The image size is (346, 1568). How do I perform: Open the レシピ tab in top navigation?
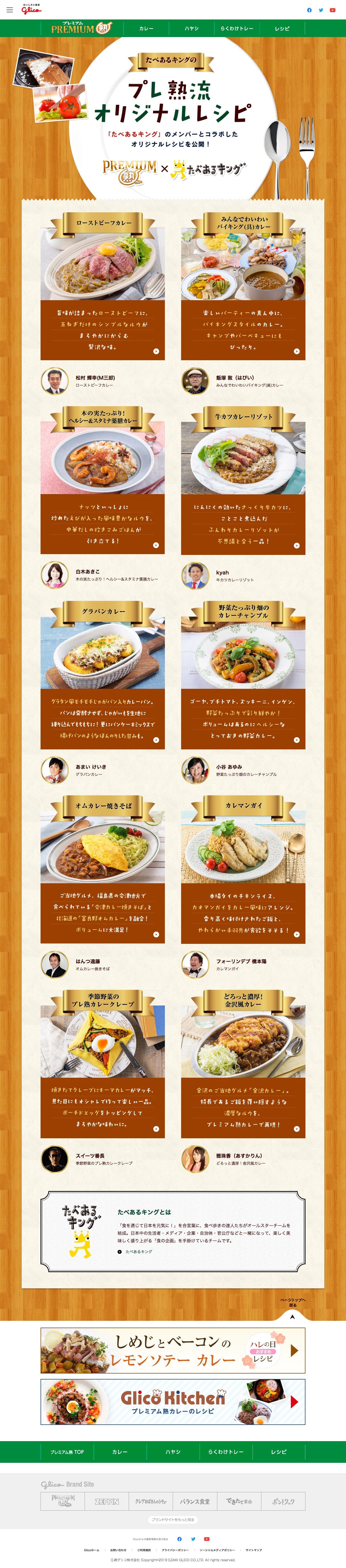coord(282,29)
